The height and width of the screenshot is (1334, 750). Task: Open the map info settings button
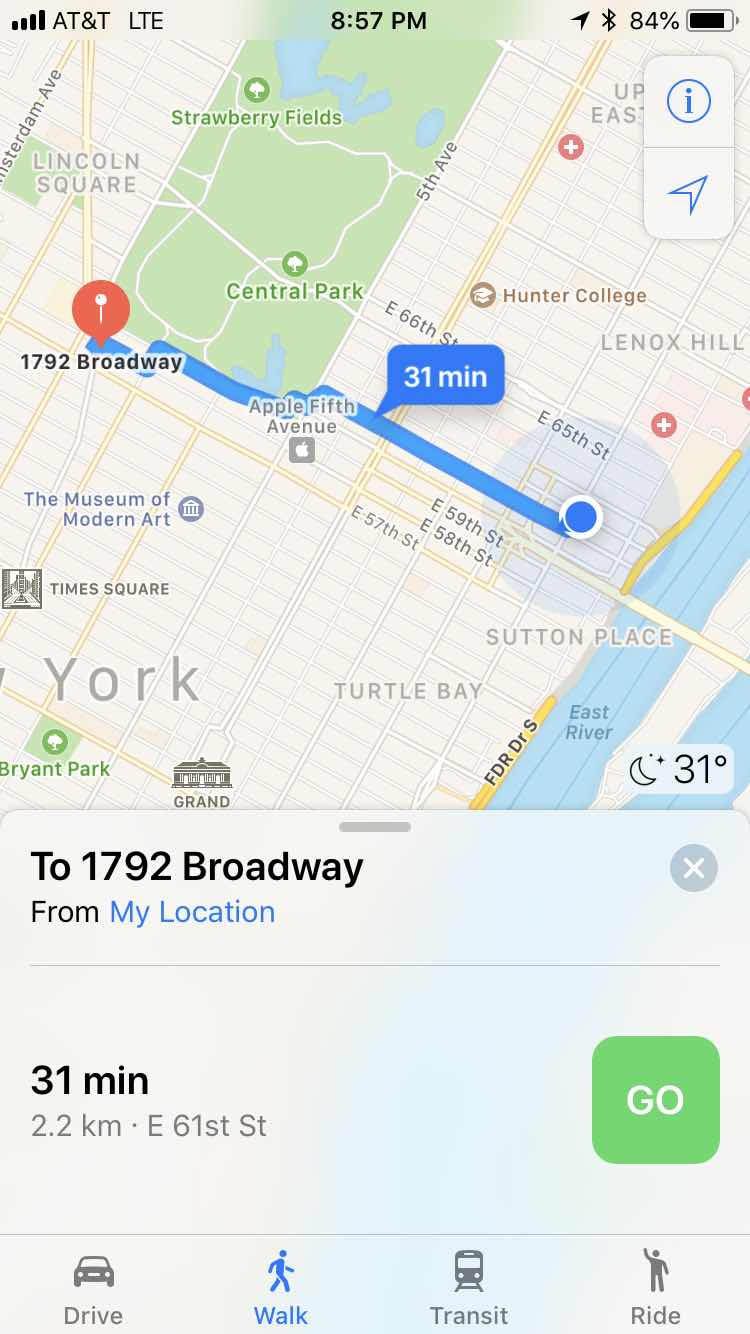688,101
